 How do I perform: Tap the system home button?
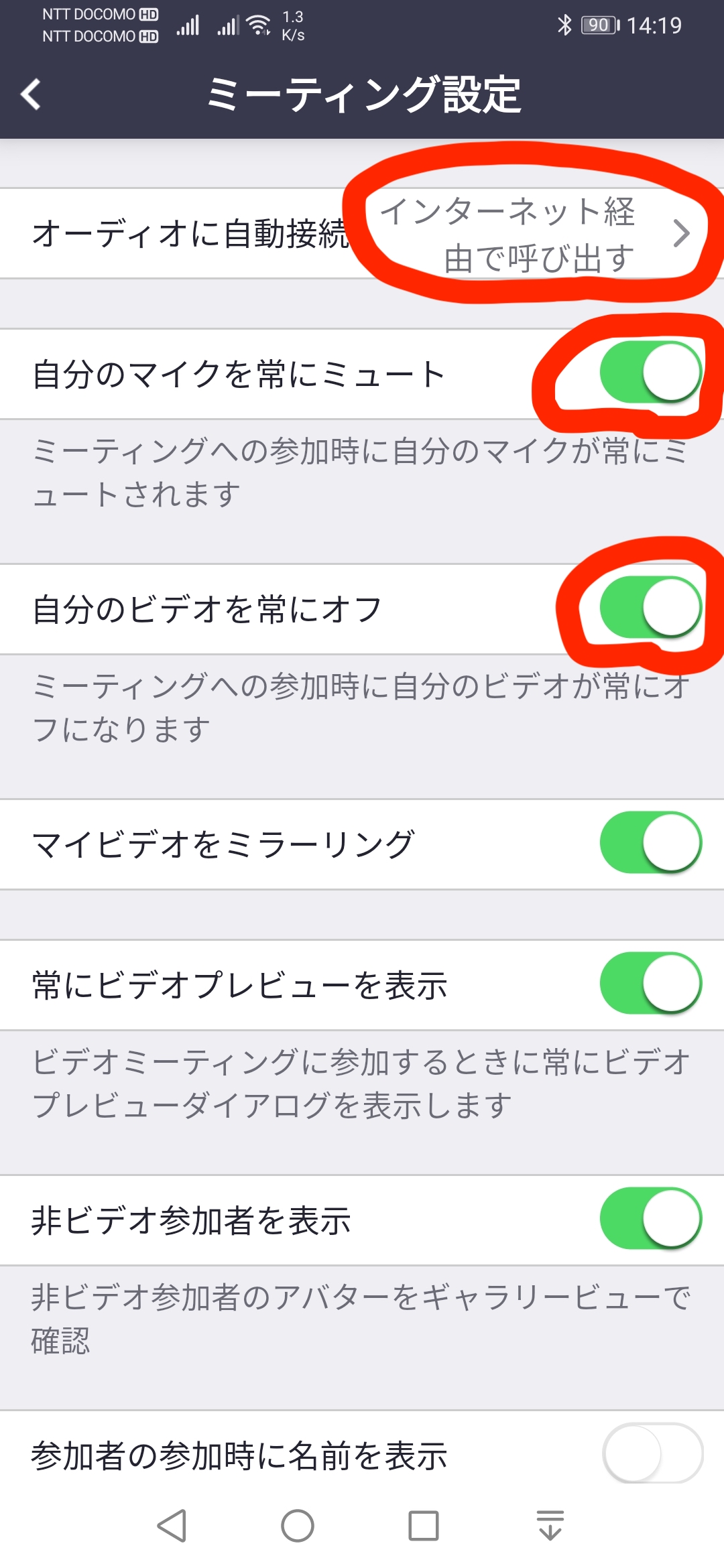[x=298, y=1526]
